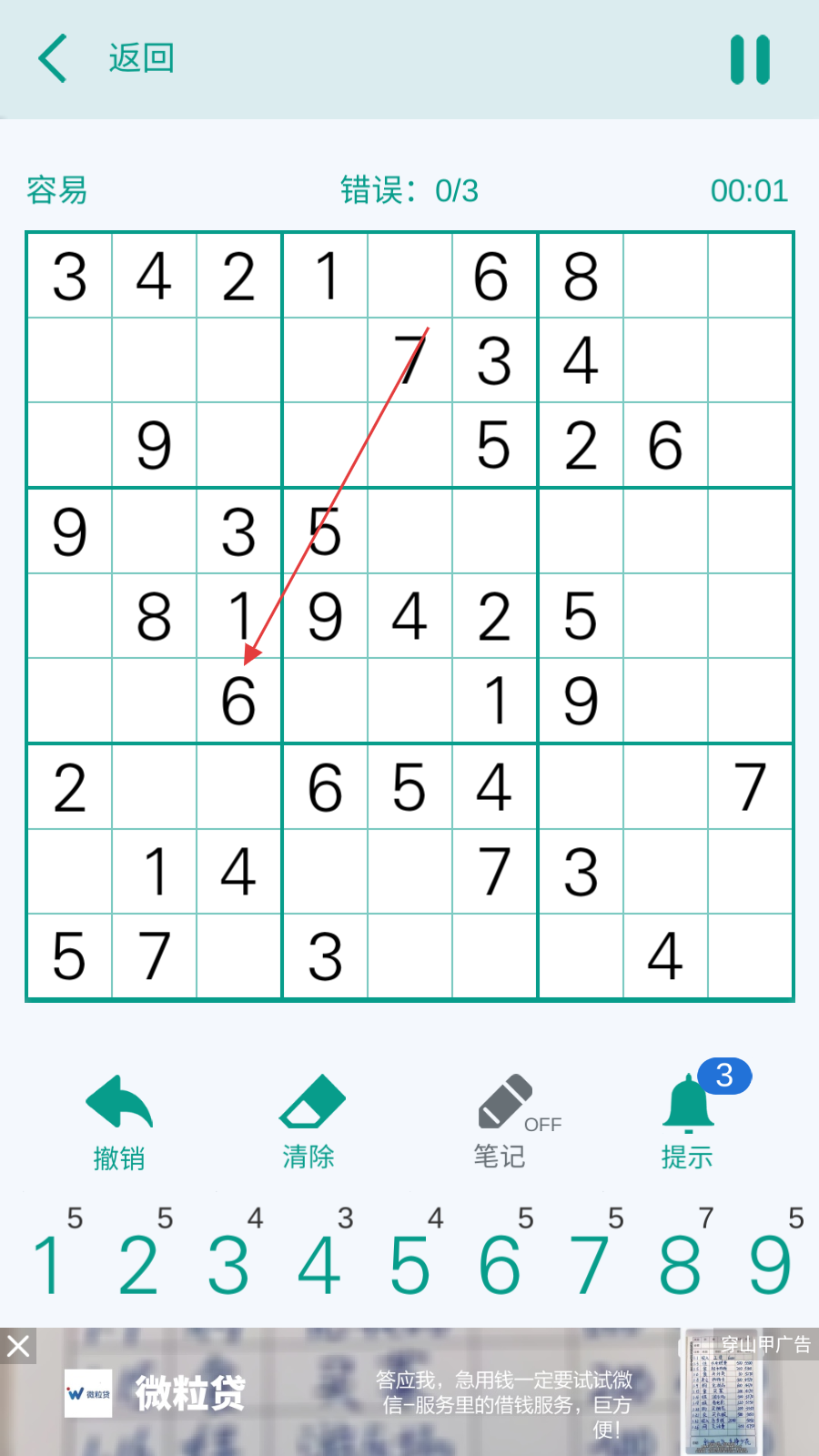Enter number 4 from the number pad

pos(318,1265)
